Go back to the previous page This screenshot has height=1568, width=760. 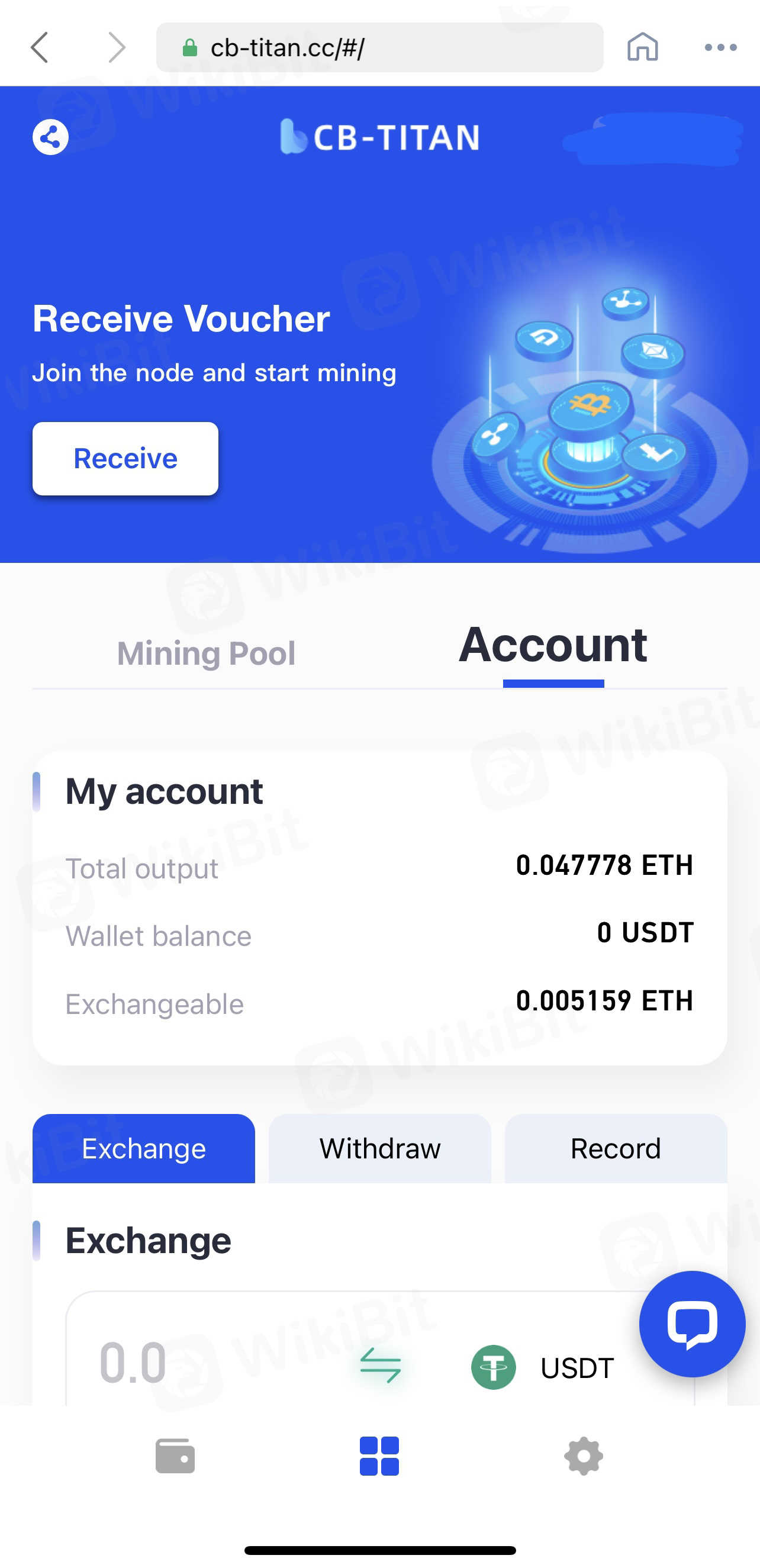coord(40,47)
